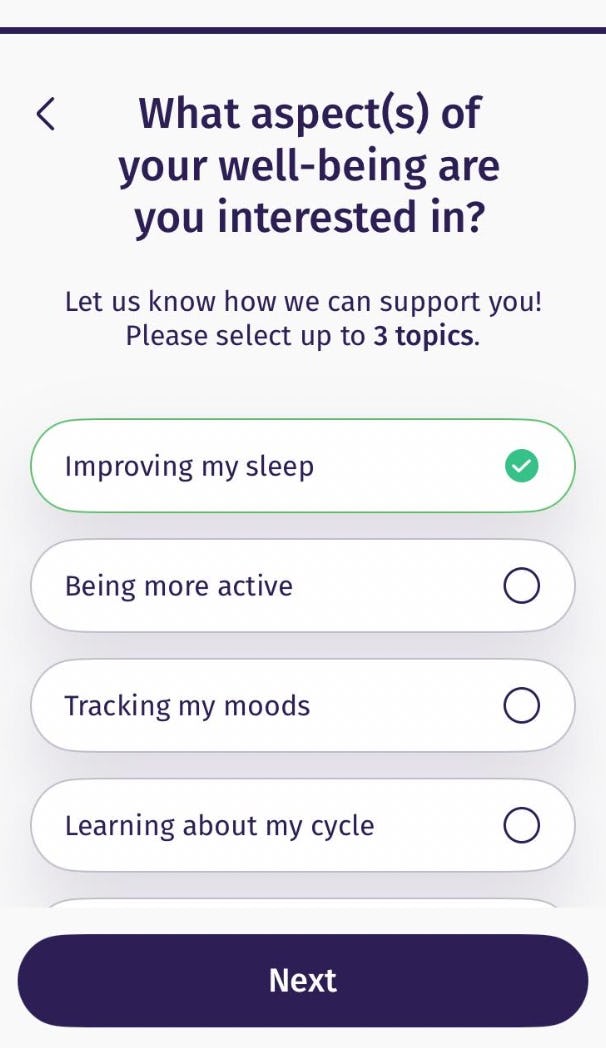Tap the Next button
This screenshot has width=606, height=1048.
pos(302,980)
